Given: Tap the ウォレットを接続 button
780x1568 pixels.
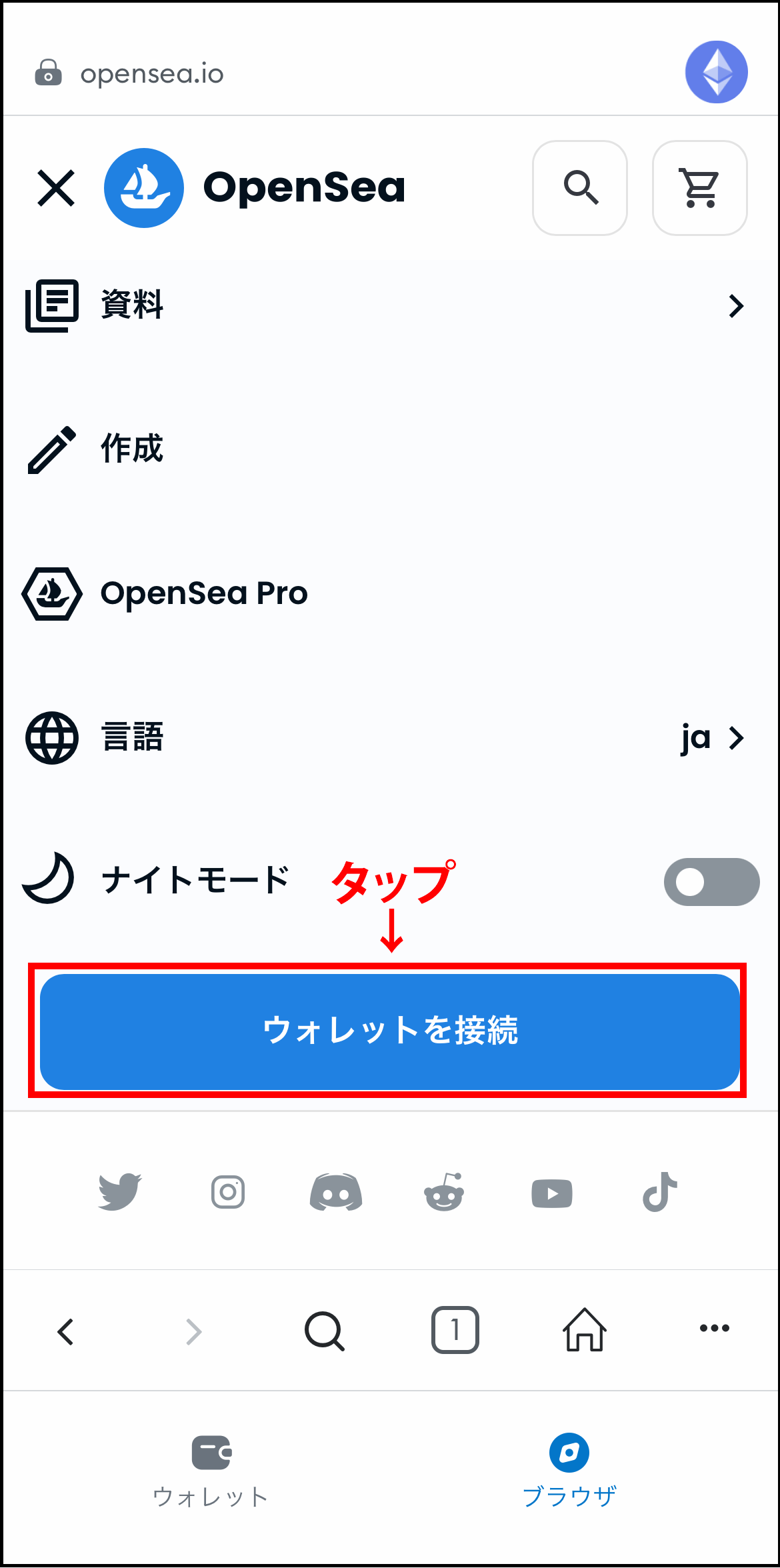Looking at the screenshot, I should click(390, 1031).
